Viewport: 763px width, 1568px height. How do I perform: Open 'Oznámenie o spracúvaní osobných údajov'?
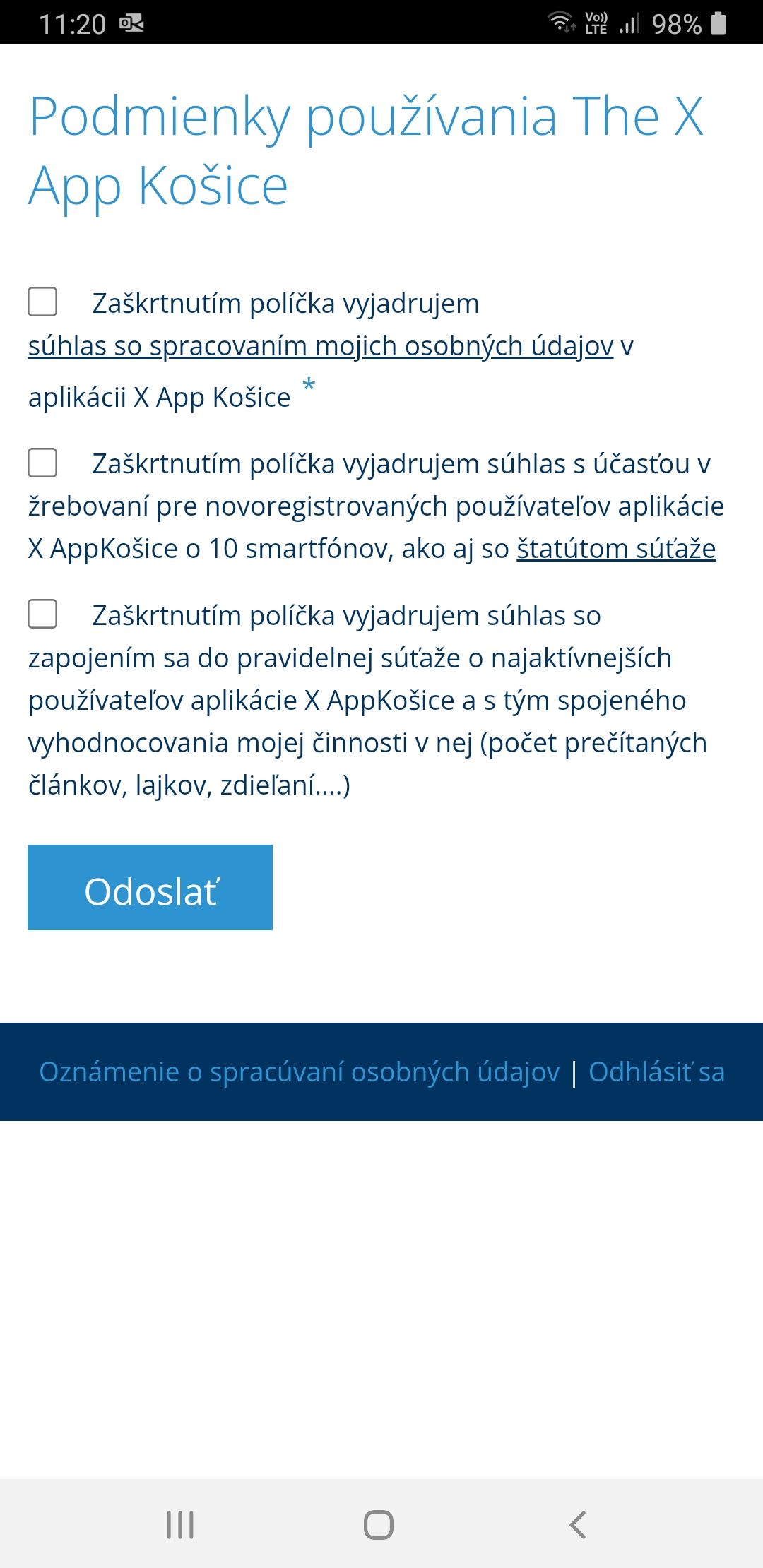click(299, 1072)
